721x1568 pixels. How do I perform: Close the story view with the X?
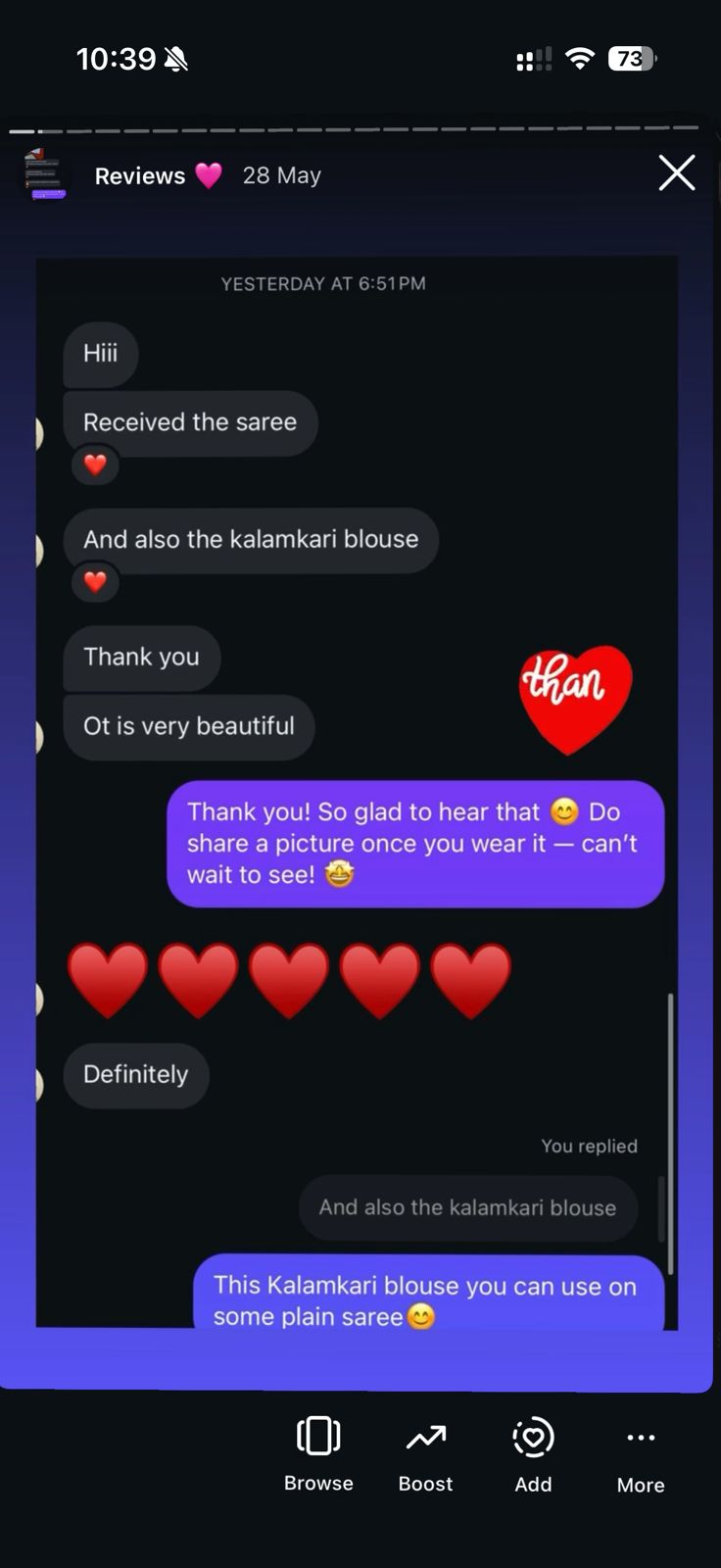point(677,172)
